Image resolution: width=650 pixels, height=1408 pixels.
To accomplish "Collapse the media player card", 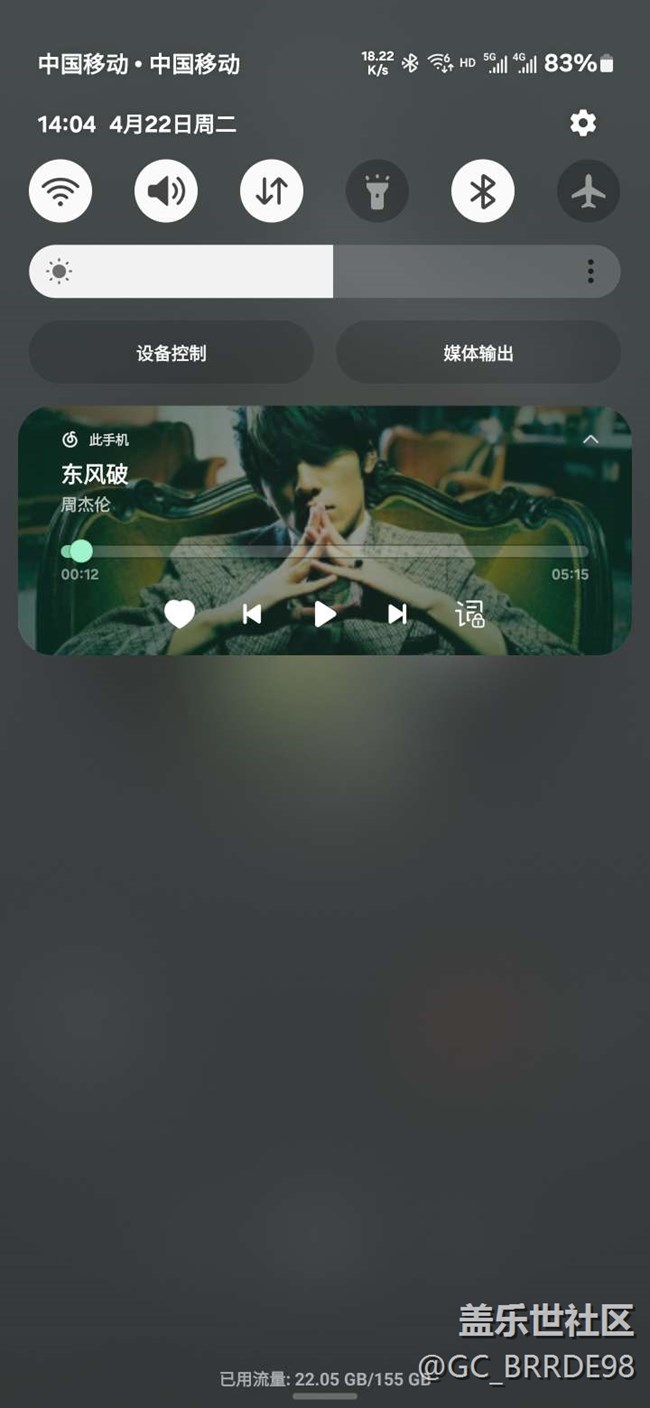I will pyautogui.click(x=591, y=439).
